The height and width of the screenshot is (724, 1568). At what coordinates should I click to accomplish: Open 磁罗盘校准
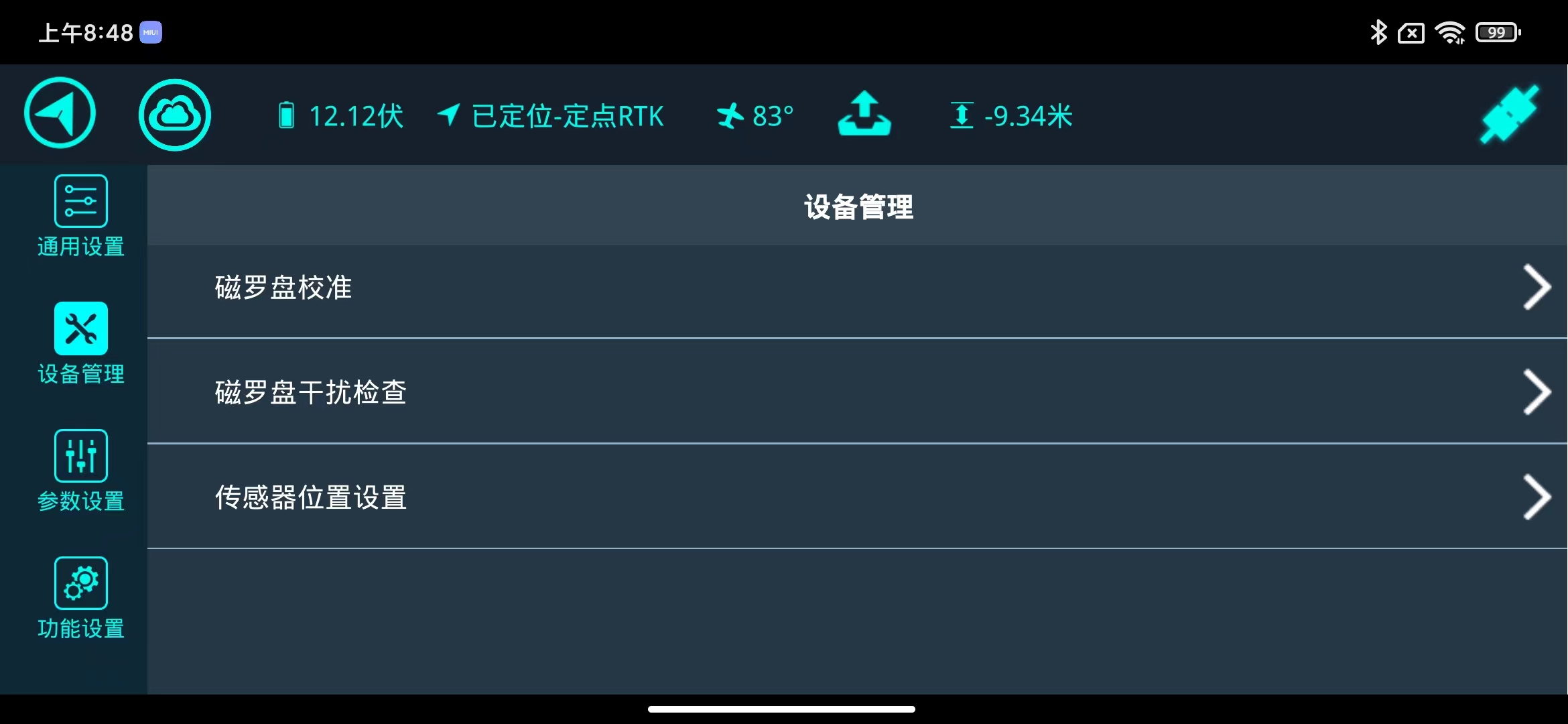856,288
